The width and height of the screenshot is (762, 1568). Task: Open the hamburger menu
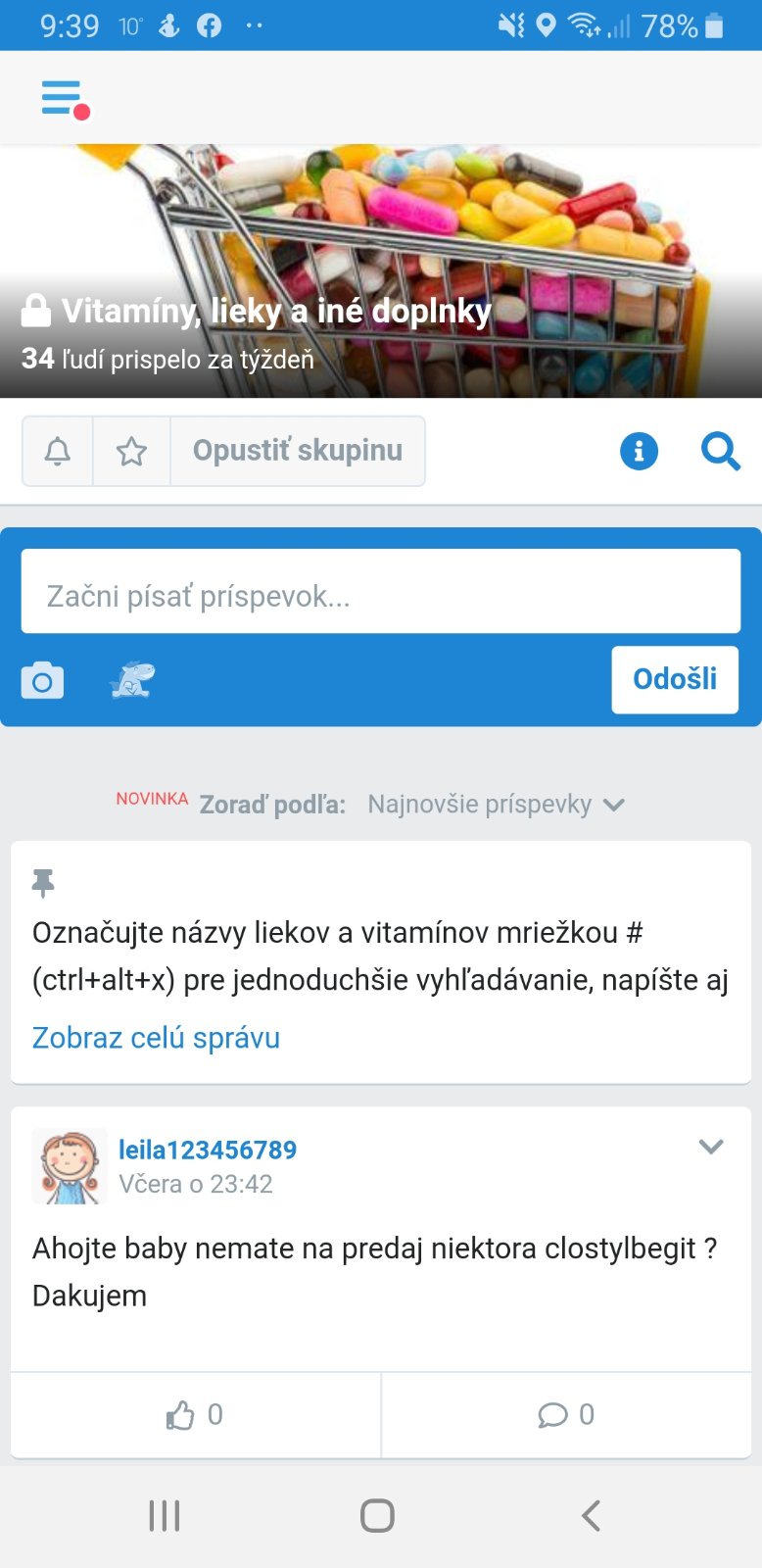coord(63,98)
